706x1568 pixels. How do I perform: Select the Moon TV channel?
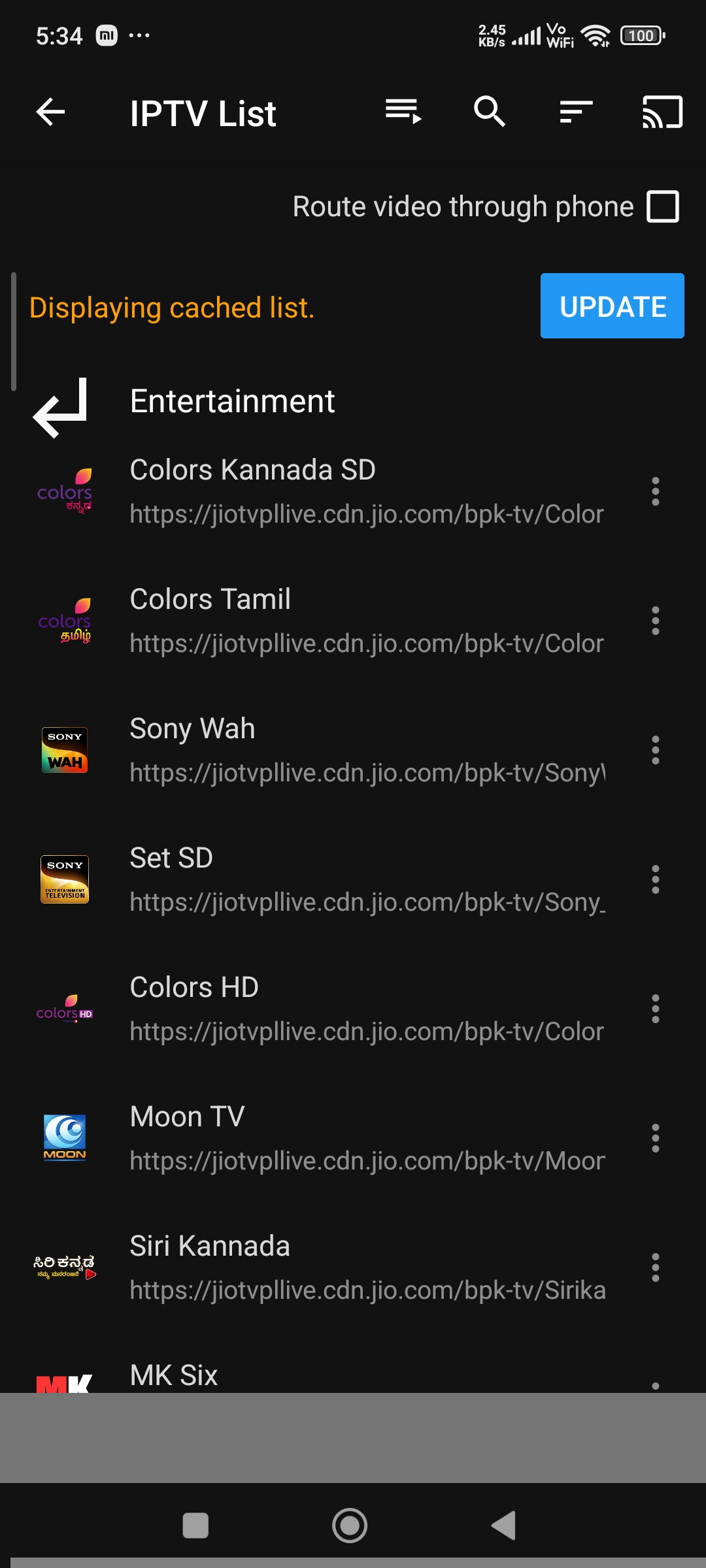coord(366,1138)
